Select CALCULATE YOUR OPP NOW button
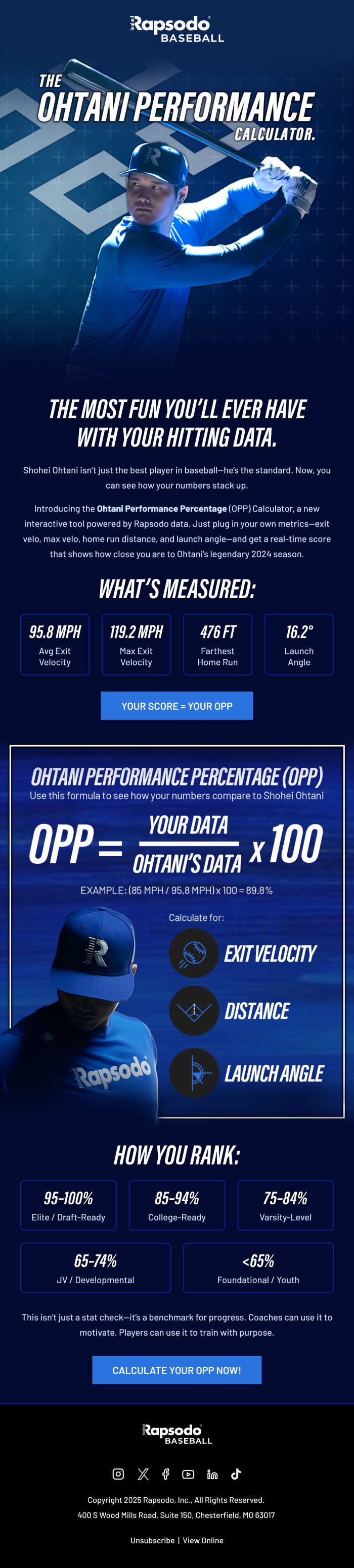This screenshot has width=354, height=1568. (x=176, y=1369)
